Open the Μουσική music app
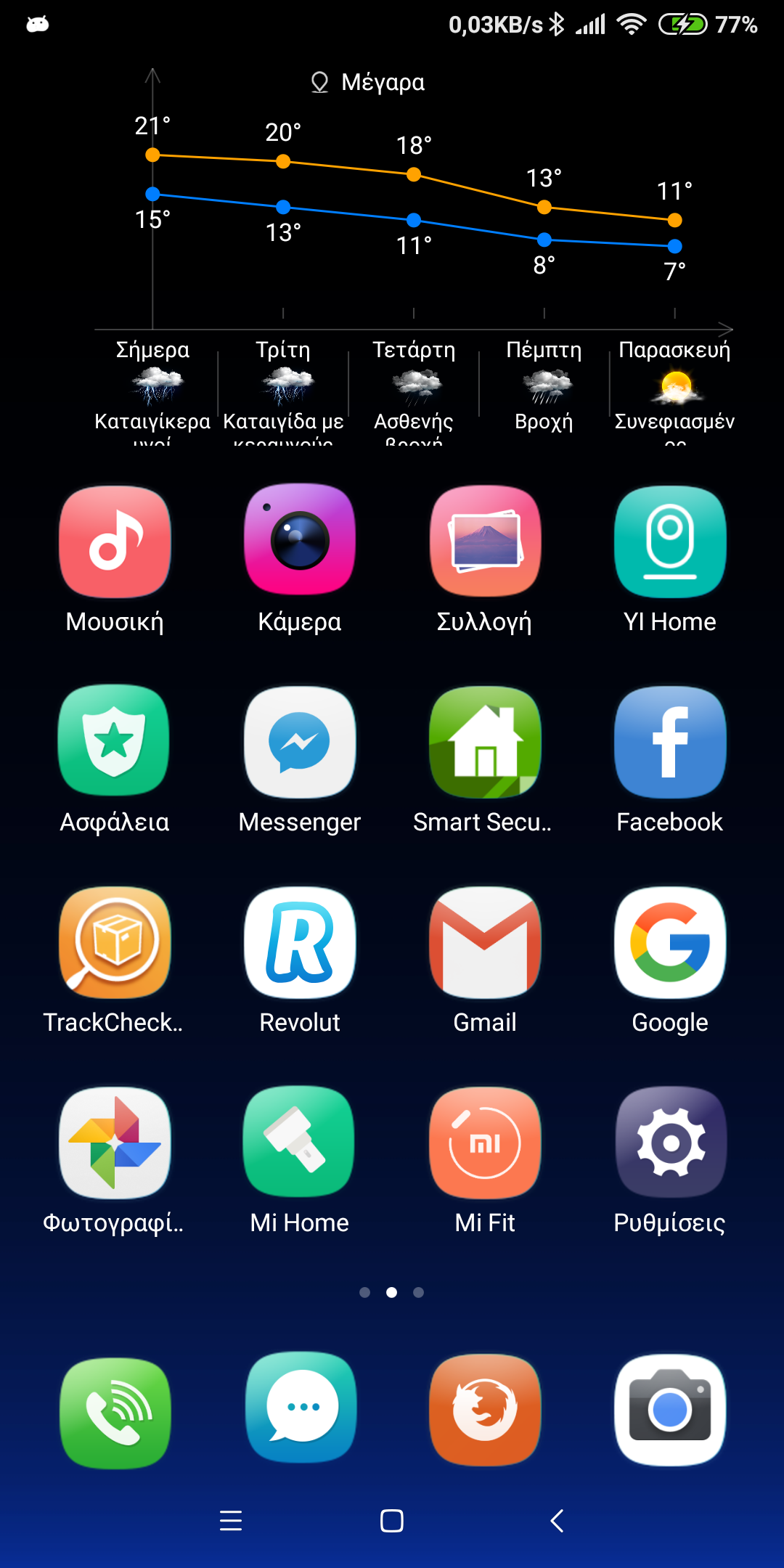The image size is (784, 1568). (115, 542)
